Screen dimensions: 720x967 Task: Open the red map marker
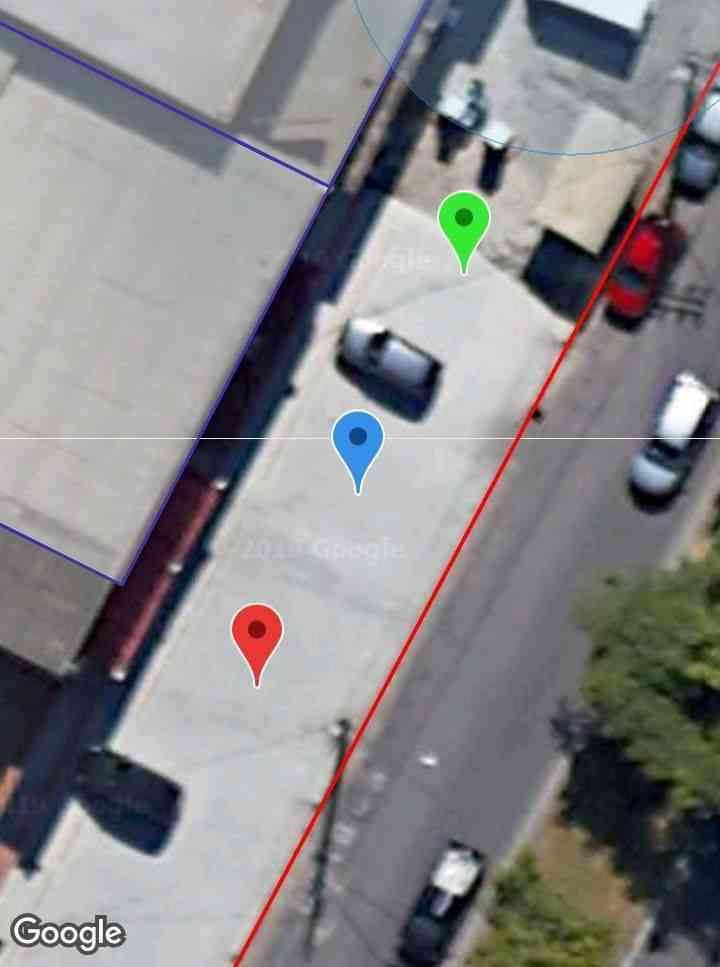257,635
